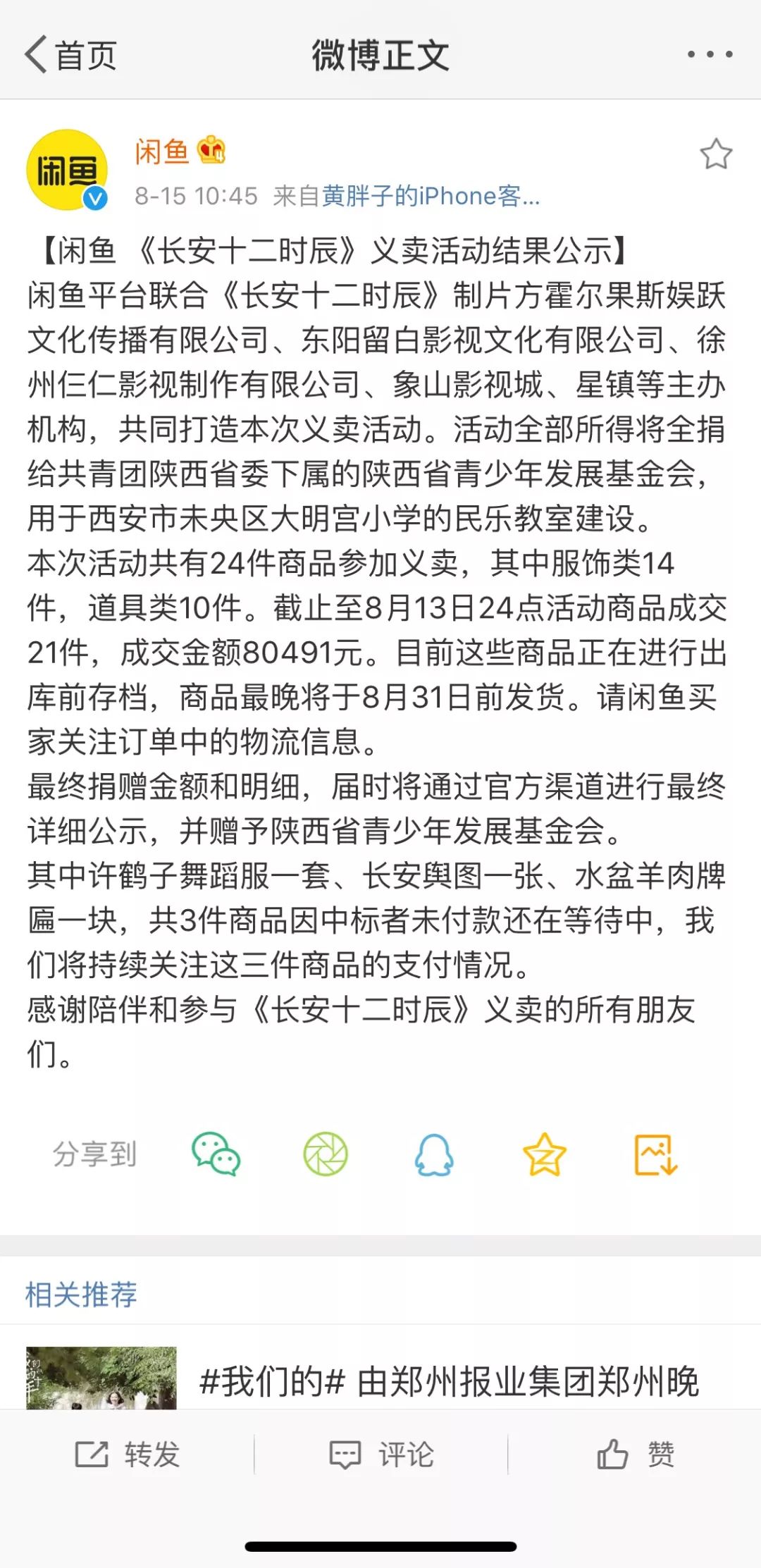The image size is (761, 1568).
Task: Share this post to WeChat Moments
Action: coord(326,1154)
